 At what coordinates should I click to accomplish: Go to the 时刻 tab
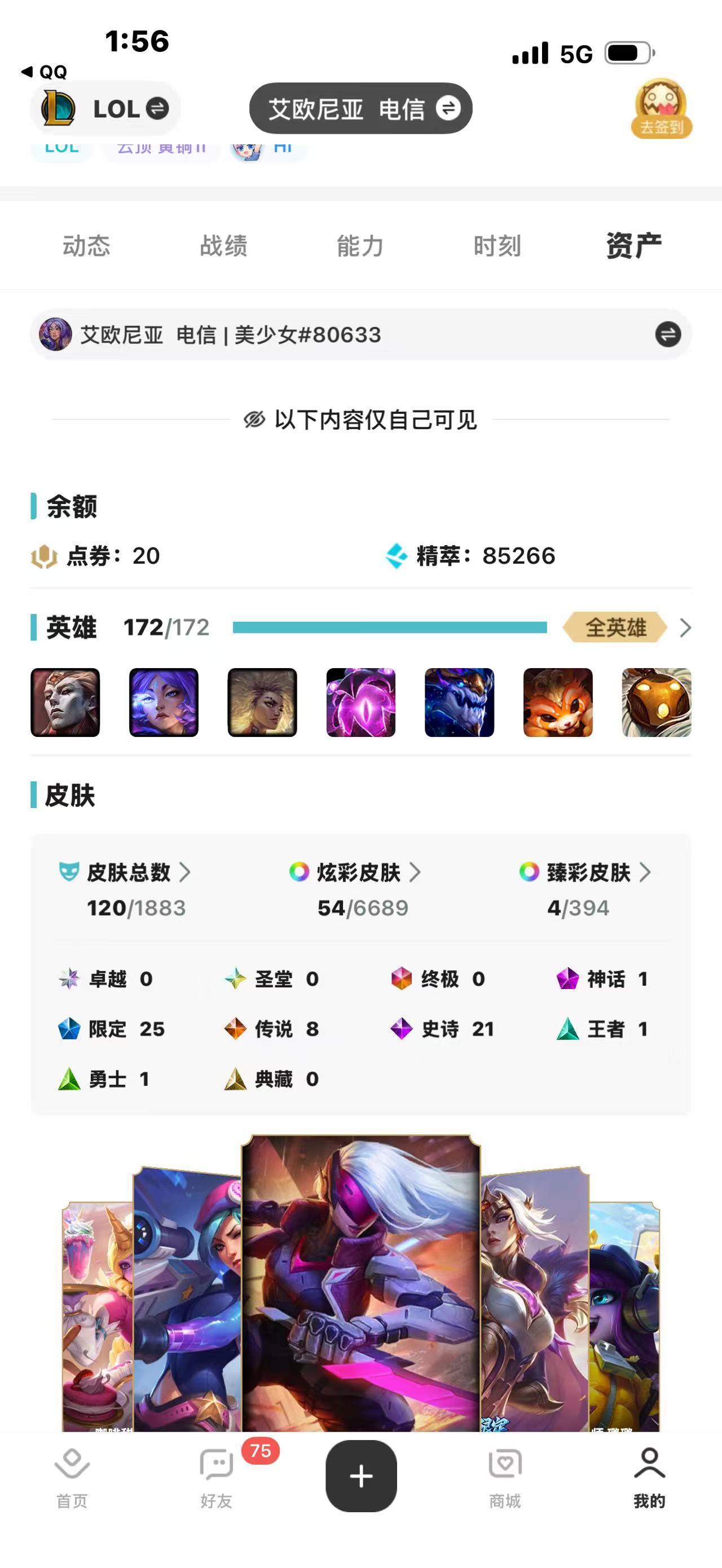[x=498, y=246]
